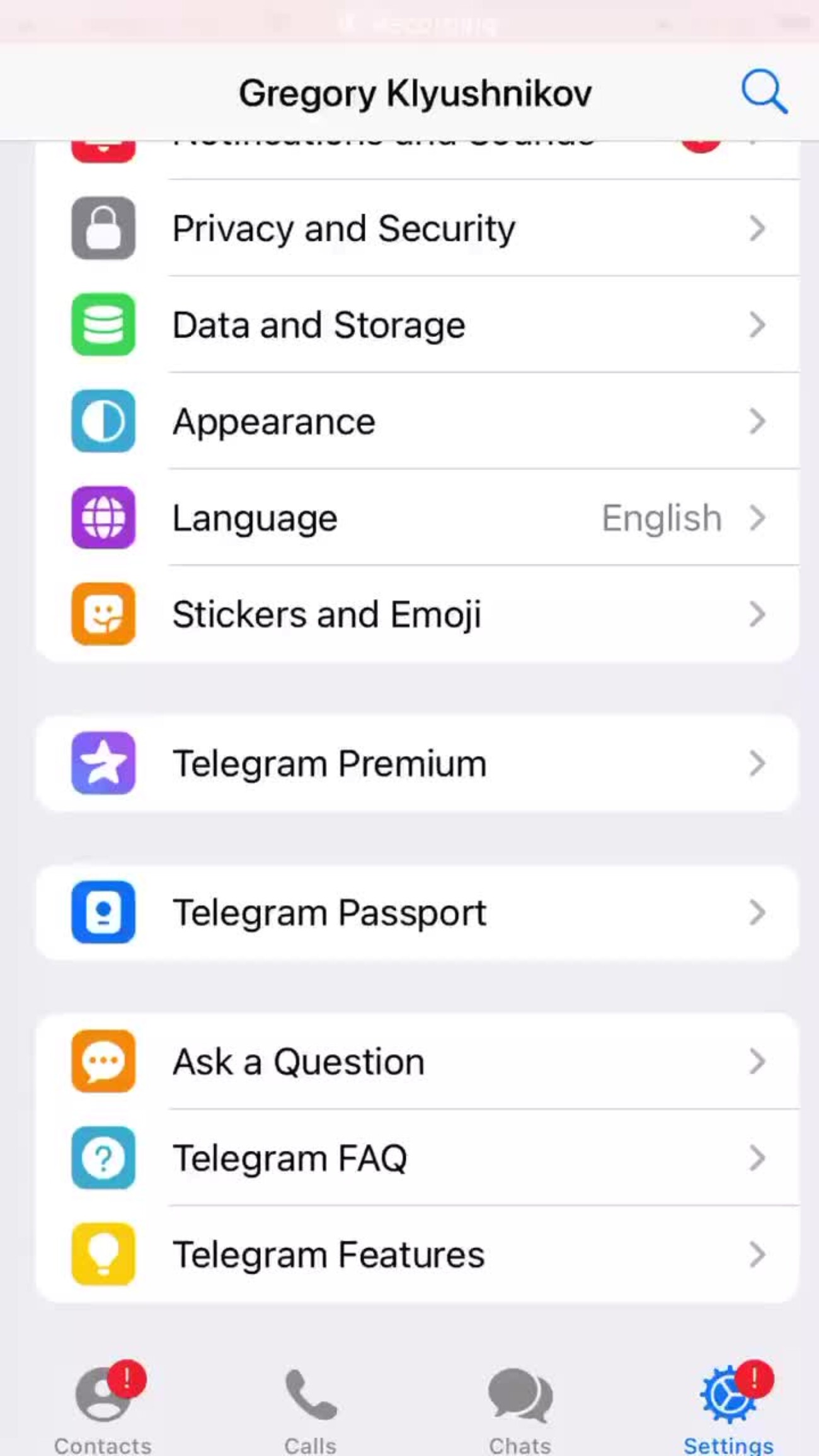Open the Stickers and Emoji icon
This screenshot has width=819, height=1456.
point(103,614)
